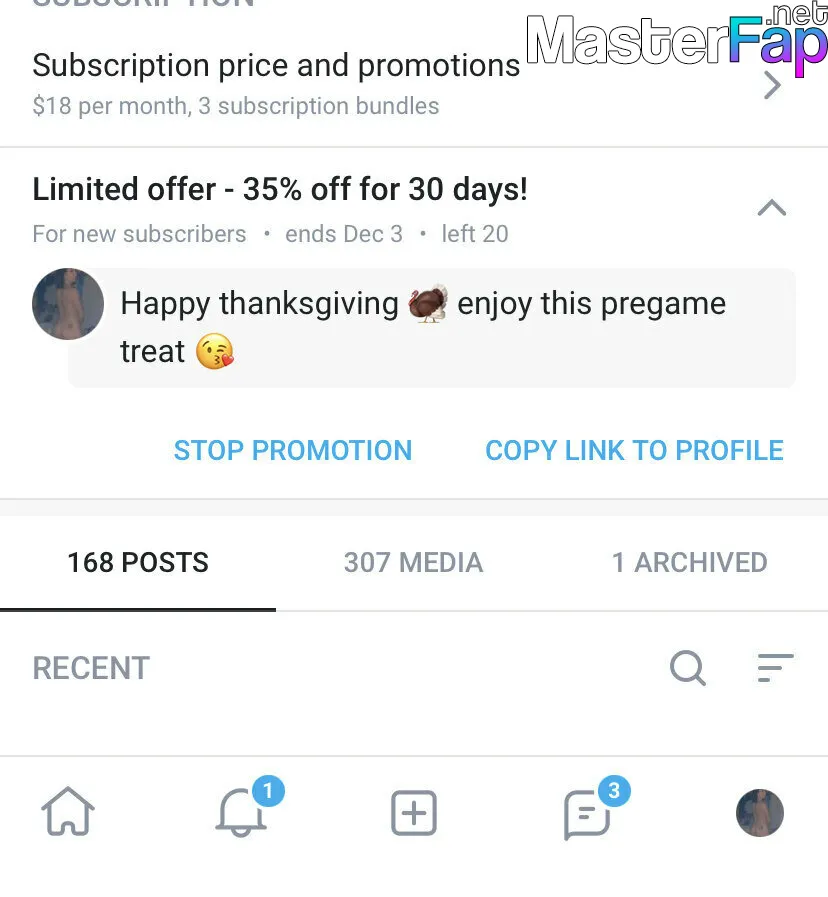
Task: Go to the home feed
Action: tap(68, 812)
